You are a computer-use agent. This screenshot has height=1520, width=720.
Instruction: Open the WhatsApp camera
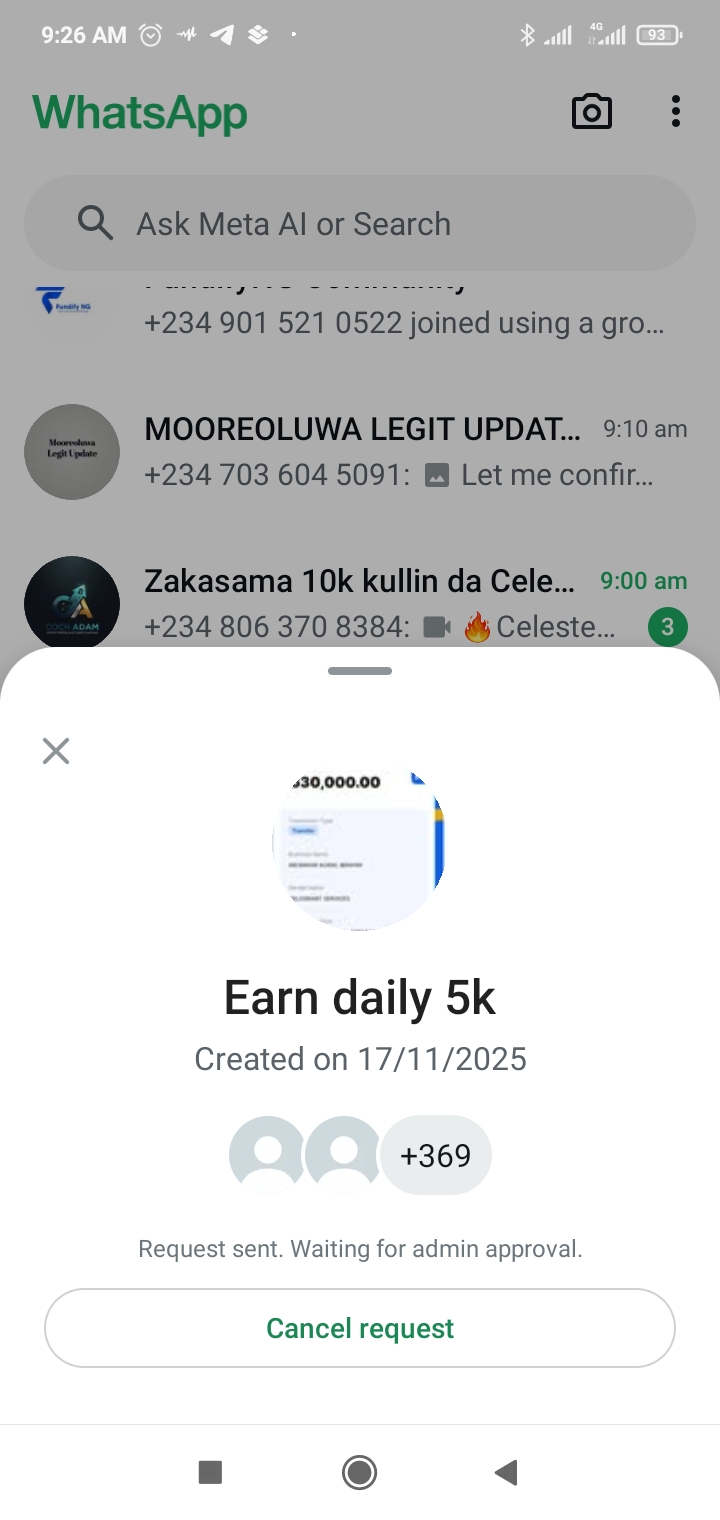[591, 112]
